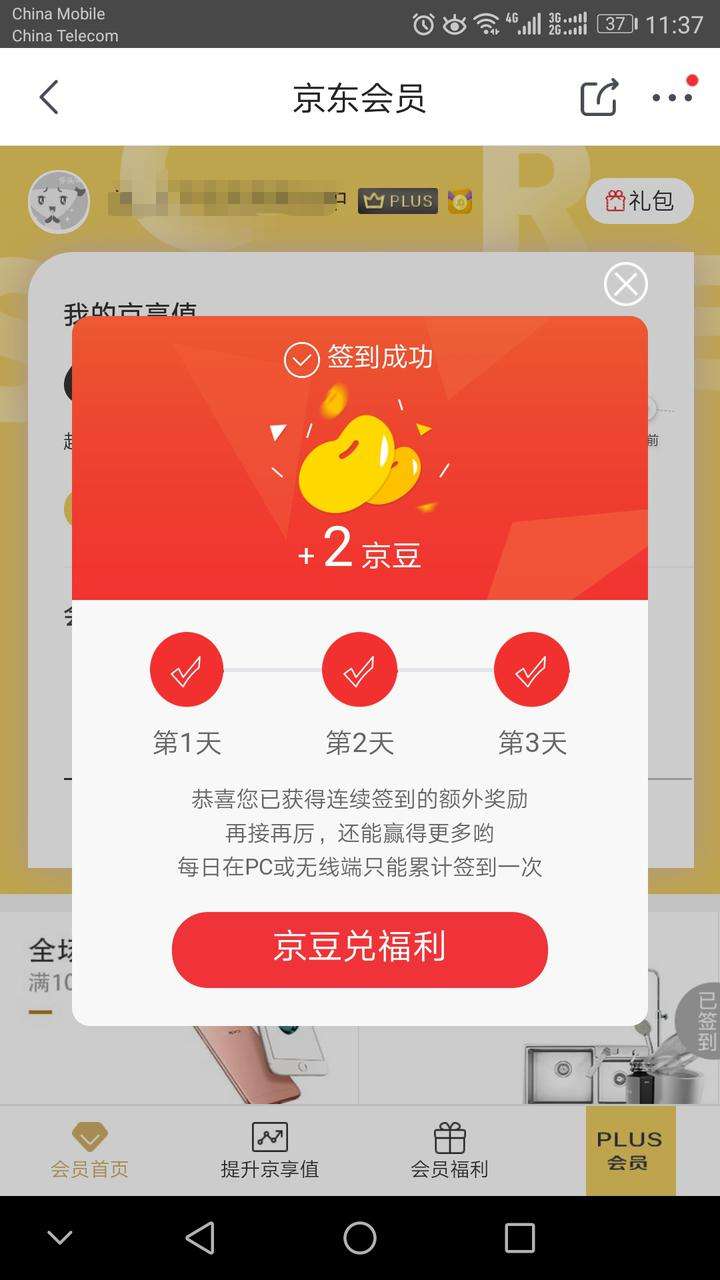The height and width of the screenshot is (1280, 720).
Task: Tap the 第1天 check mark
Action: (x=186, y=668)
